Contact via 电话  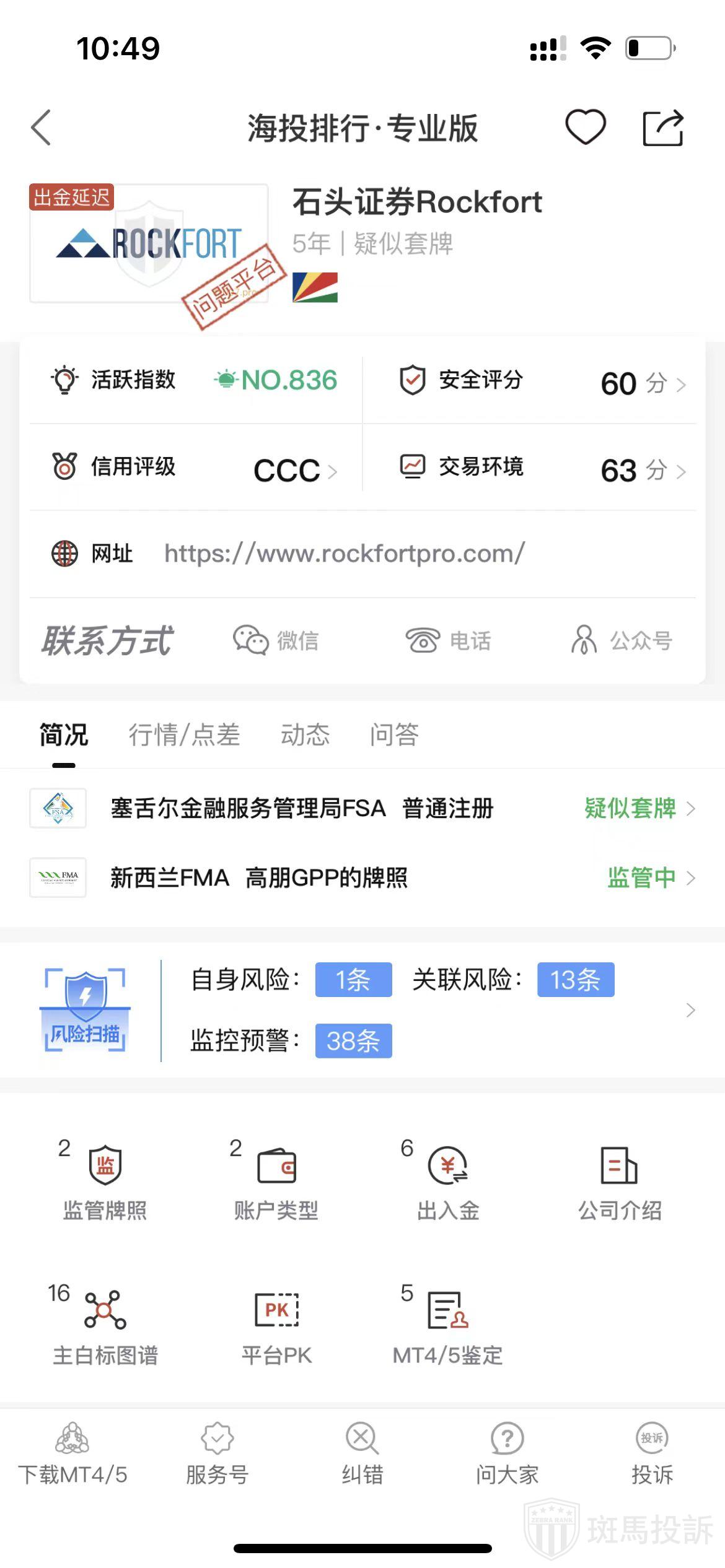(448, 640)
